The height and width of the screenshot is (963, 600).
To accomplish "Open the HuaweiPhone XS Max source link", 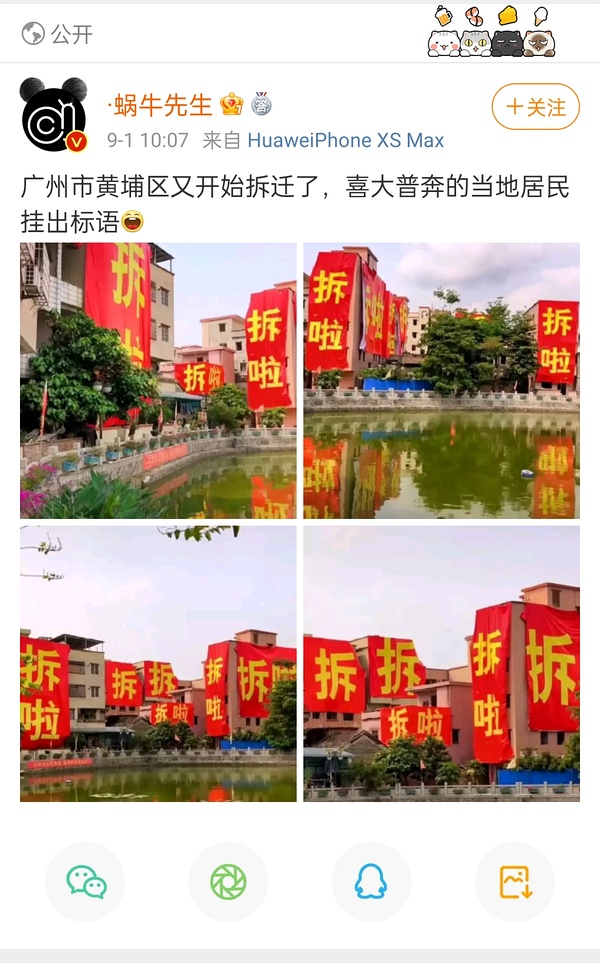I will 345,141.
